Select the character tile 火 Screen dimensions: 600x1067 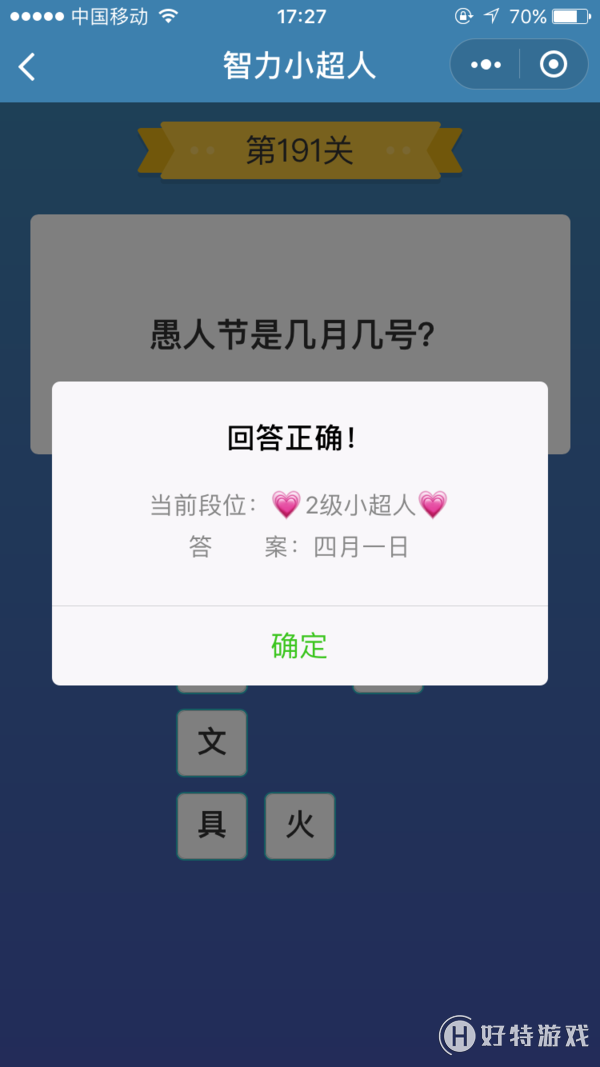pos(299,826)
